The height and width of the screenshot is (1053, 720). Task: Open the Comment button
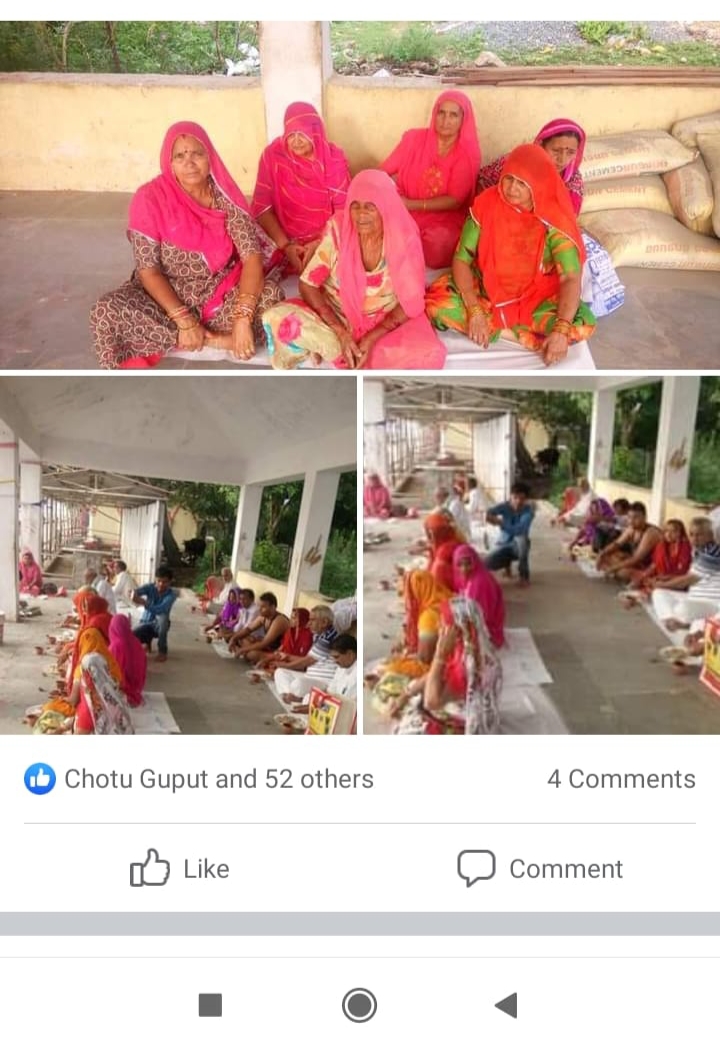click(540, 868)
